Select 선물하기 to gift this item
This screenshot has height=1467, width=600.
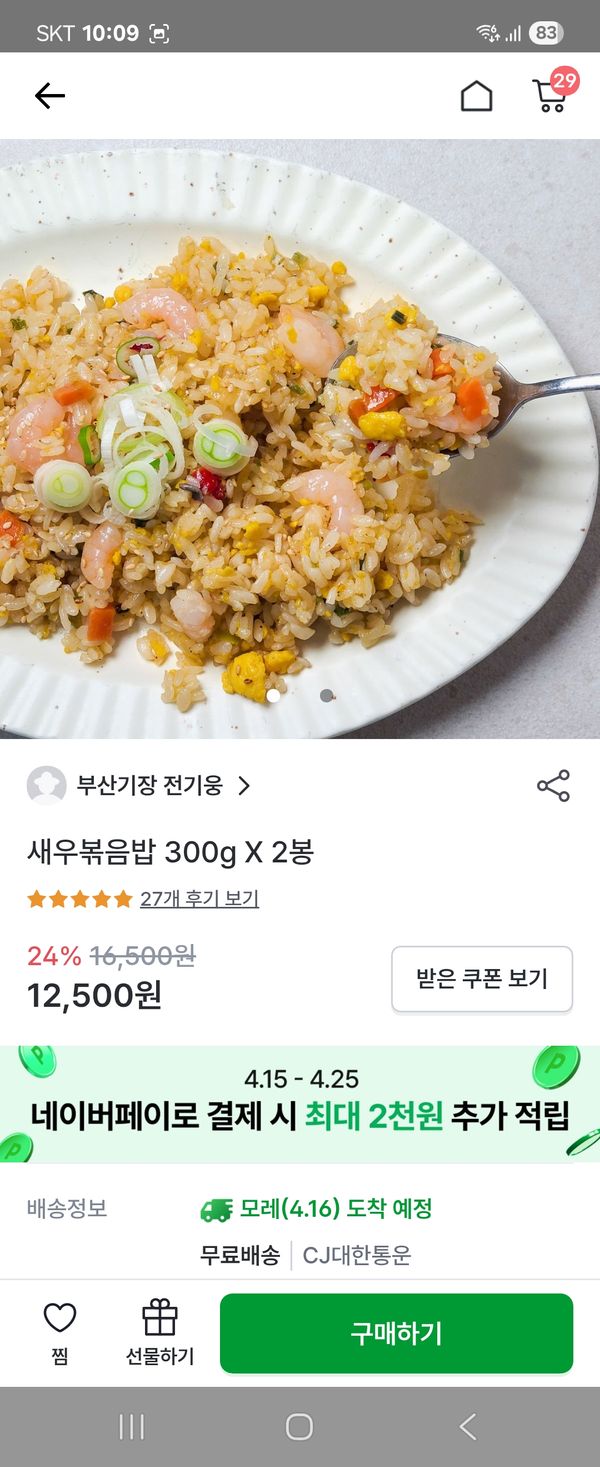click(x=160, y=1333)
